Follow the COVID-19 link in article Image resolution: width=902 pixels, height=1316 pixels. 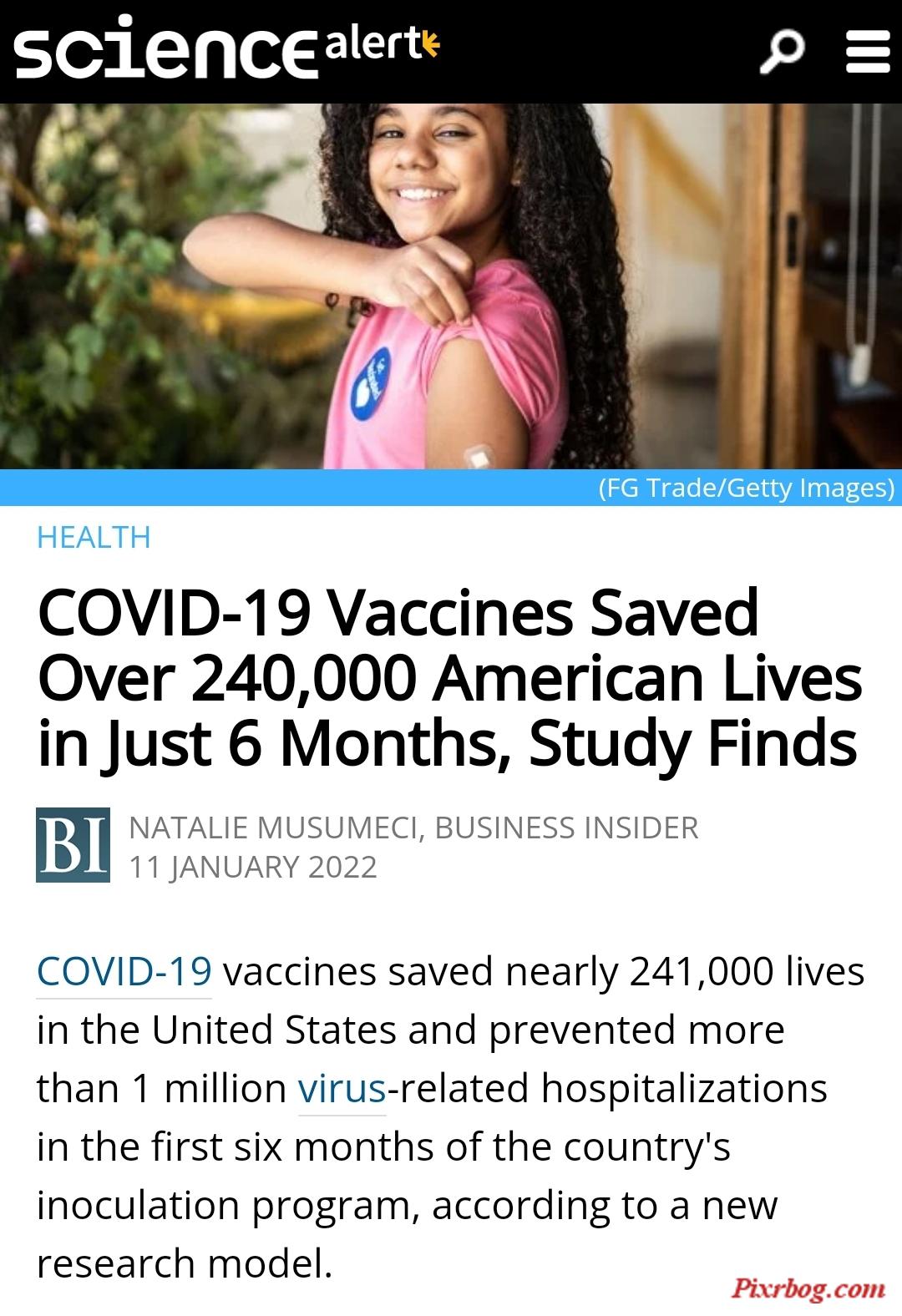click(x=124, y=972)
